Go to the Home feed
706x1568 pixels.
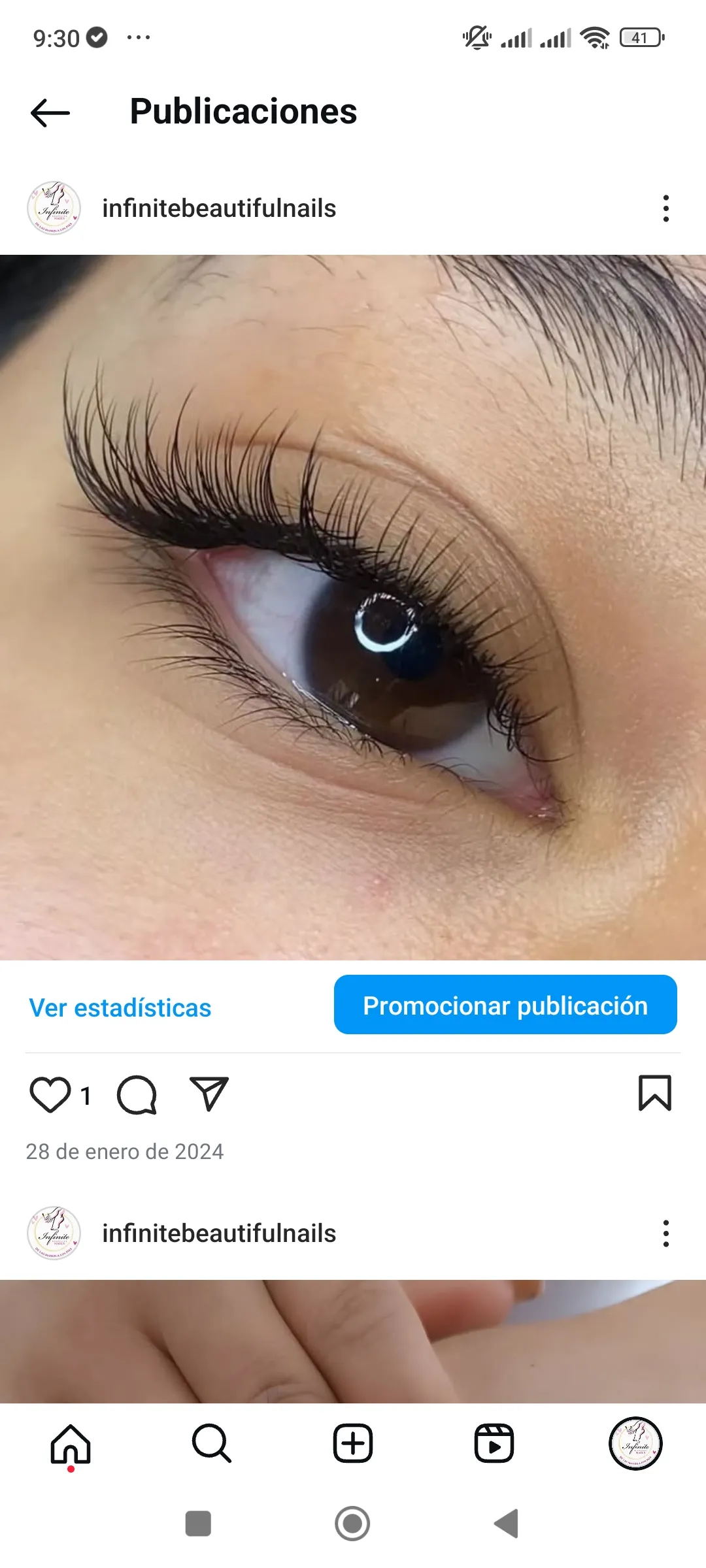click(x=70, y=1445)
